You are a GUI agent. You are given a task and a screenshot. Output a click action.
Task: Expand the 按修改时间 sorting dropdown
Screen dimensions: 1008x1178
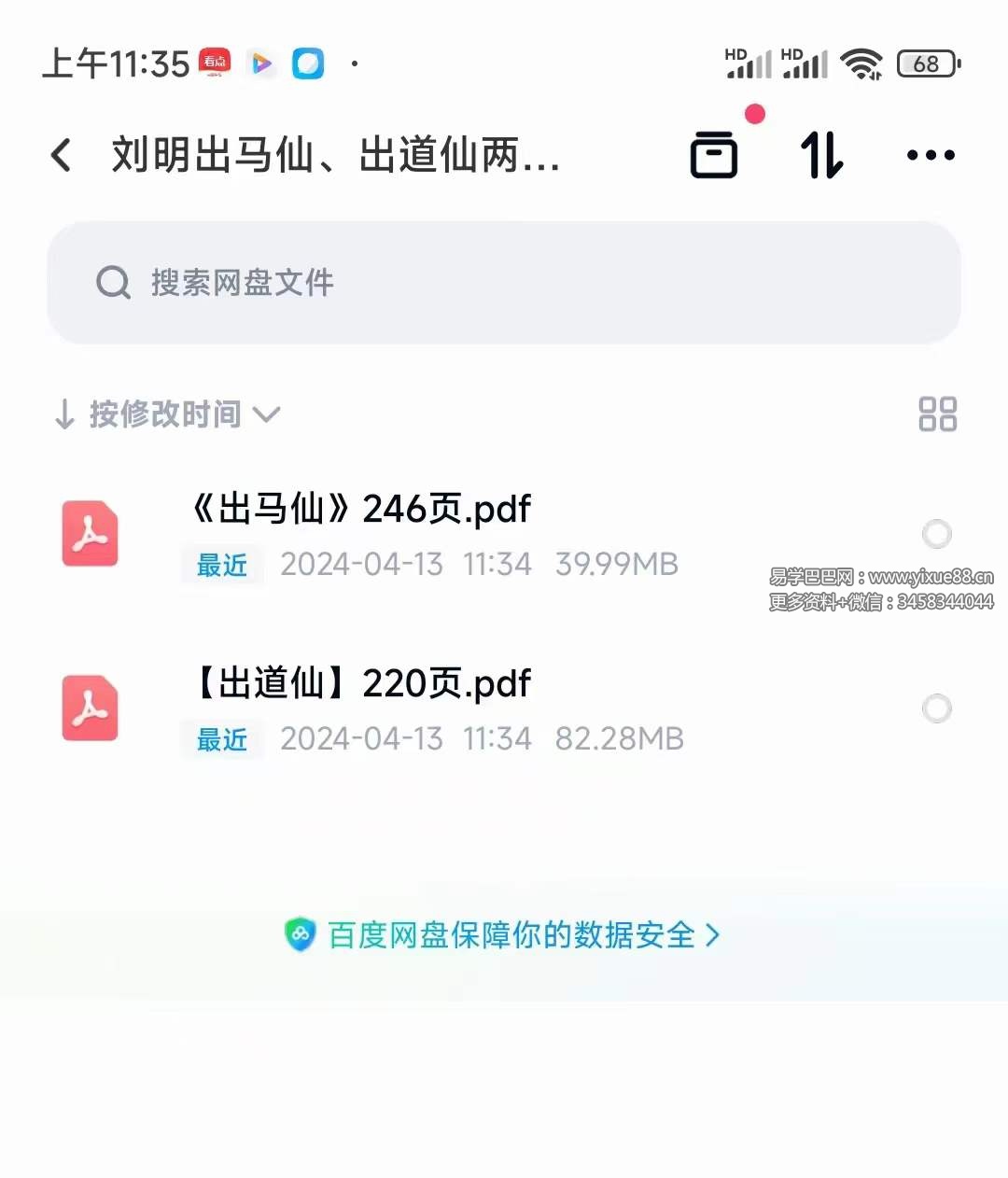tap(270, 415)
